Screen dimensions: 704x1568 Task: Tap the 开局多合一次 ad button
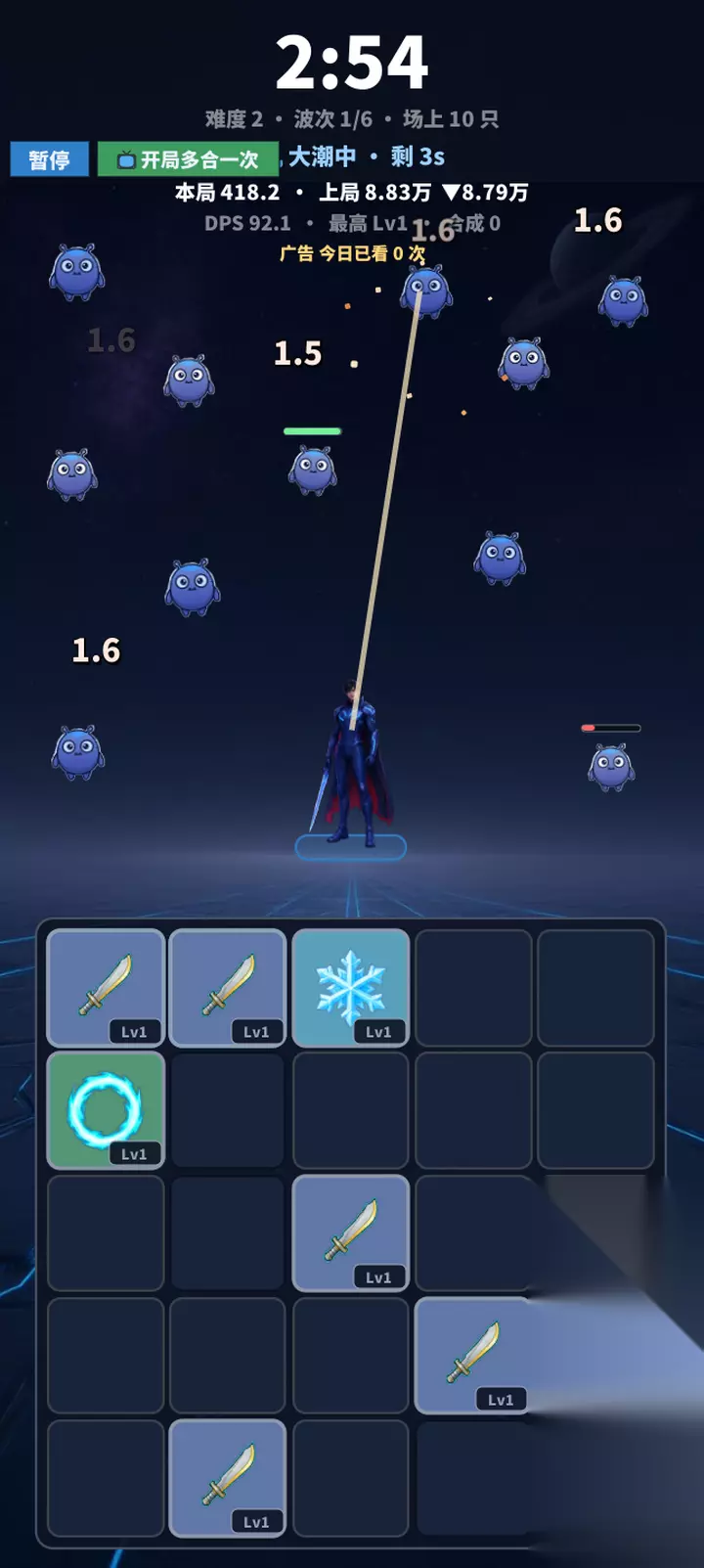[188, 159]
